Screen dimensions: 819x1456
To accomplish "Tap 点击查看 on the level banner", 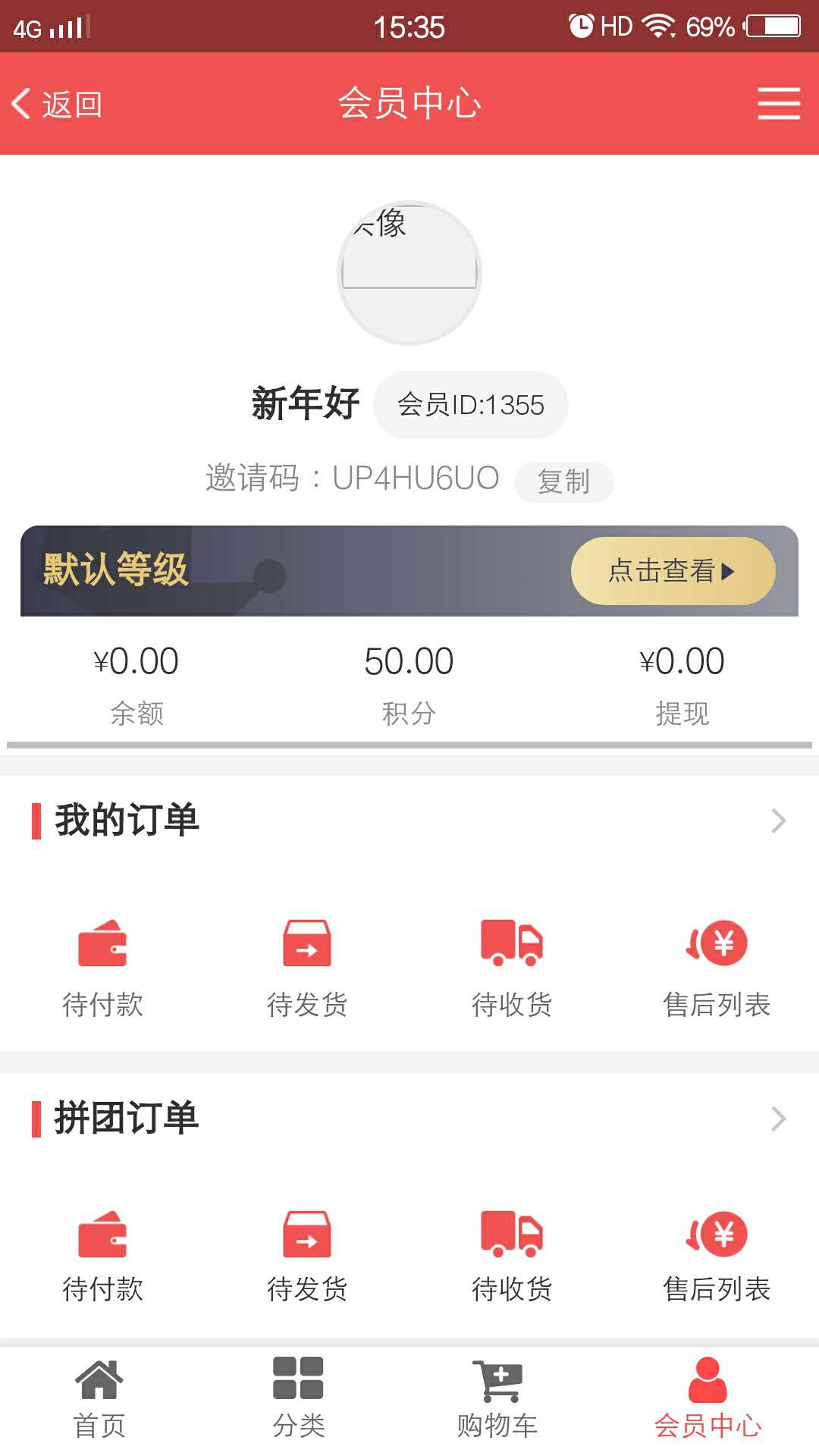I will [x=673, y=571].
